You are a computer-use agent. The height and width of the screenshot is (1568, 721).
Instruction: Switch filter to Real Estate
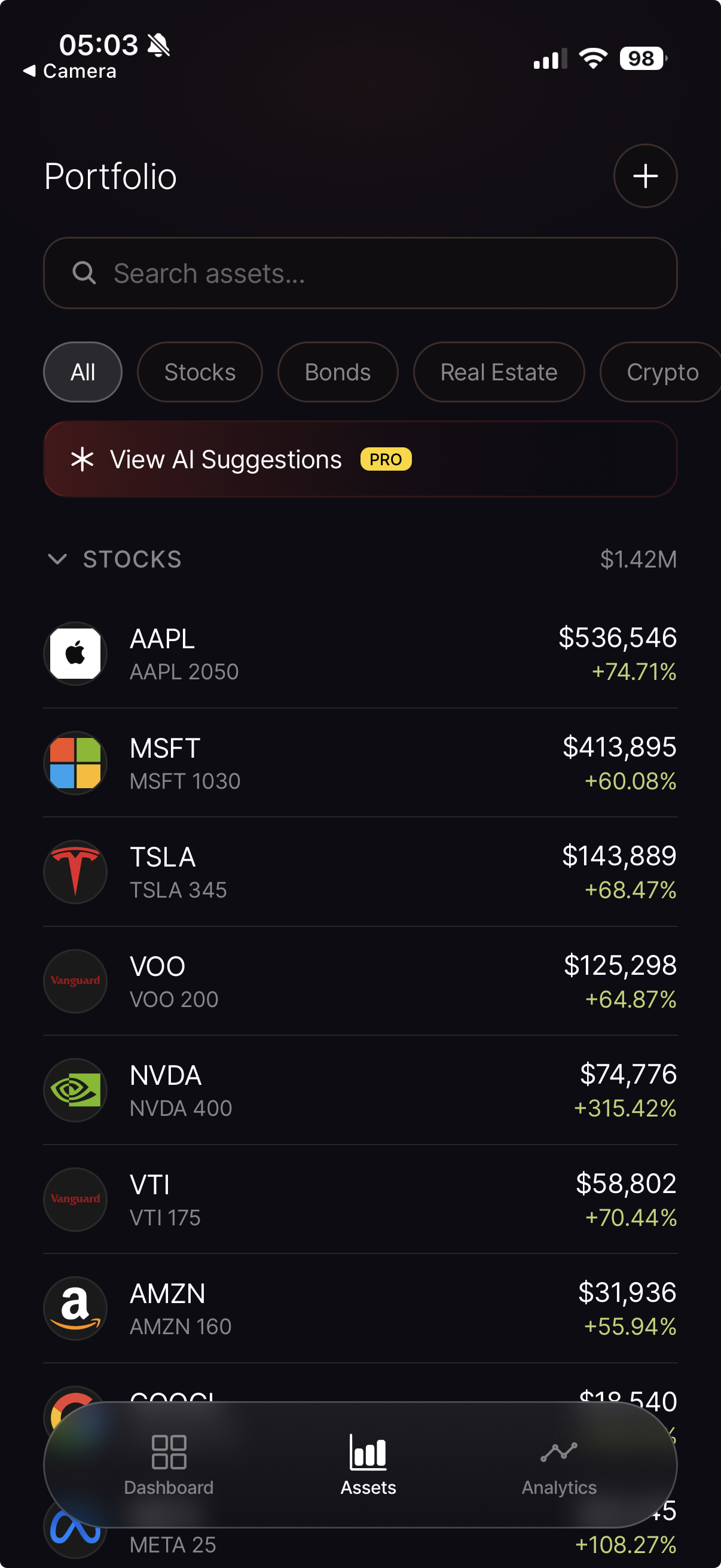499,372
